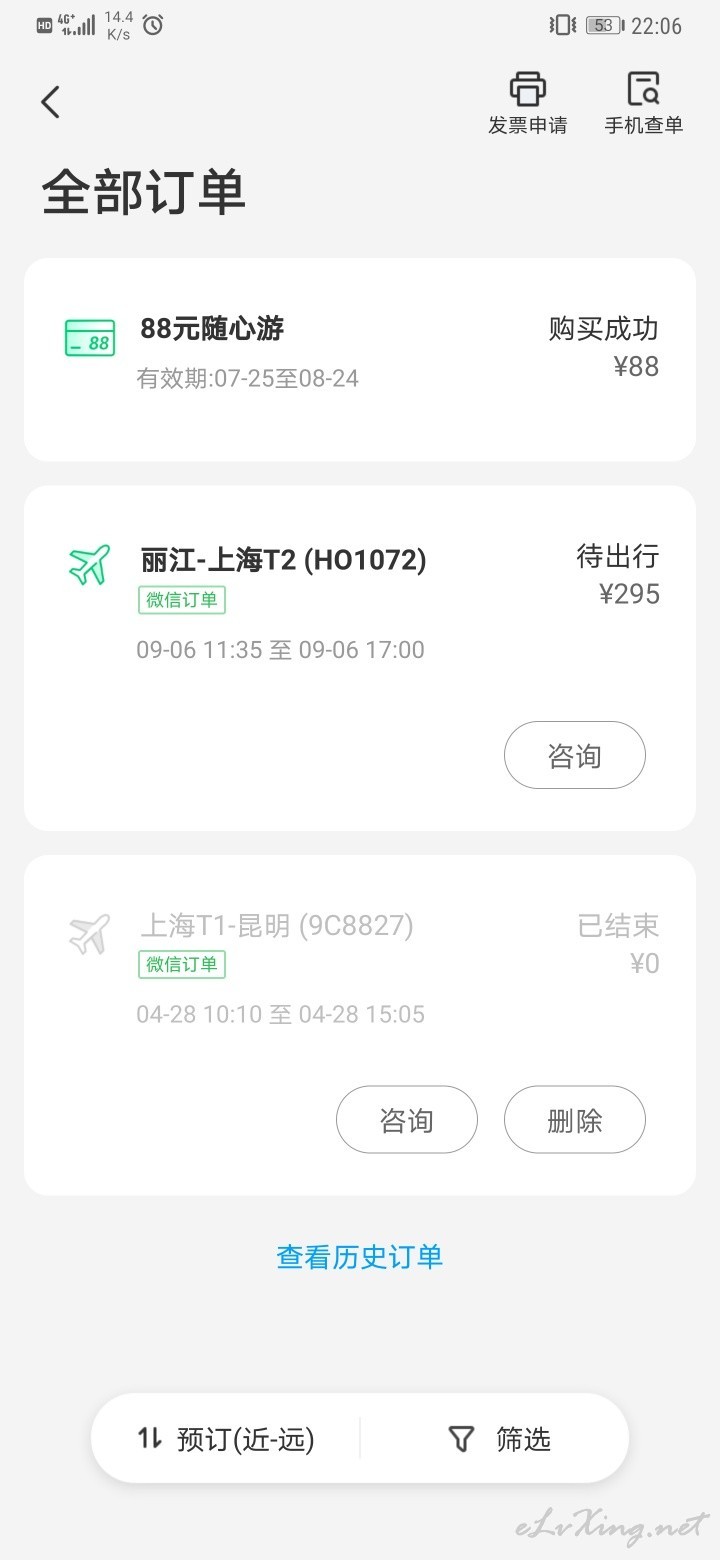Open 发票申请 invoice request
This screenshot has height=1560, width=720.
coord(528,103)
